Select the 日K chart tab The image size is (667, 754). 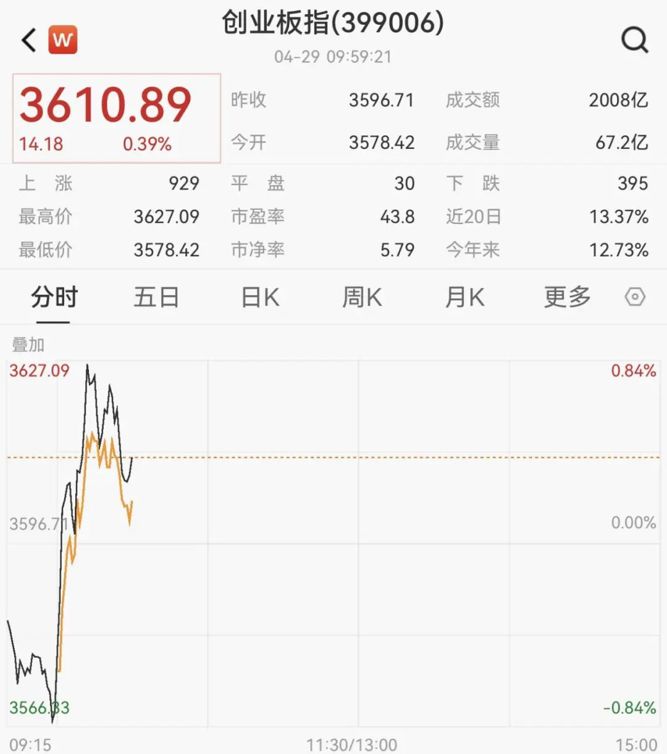point(259,297)
